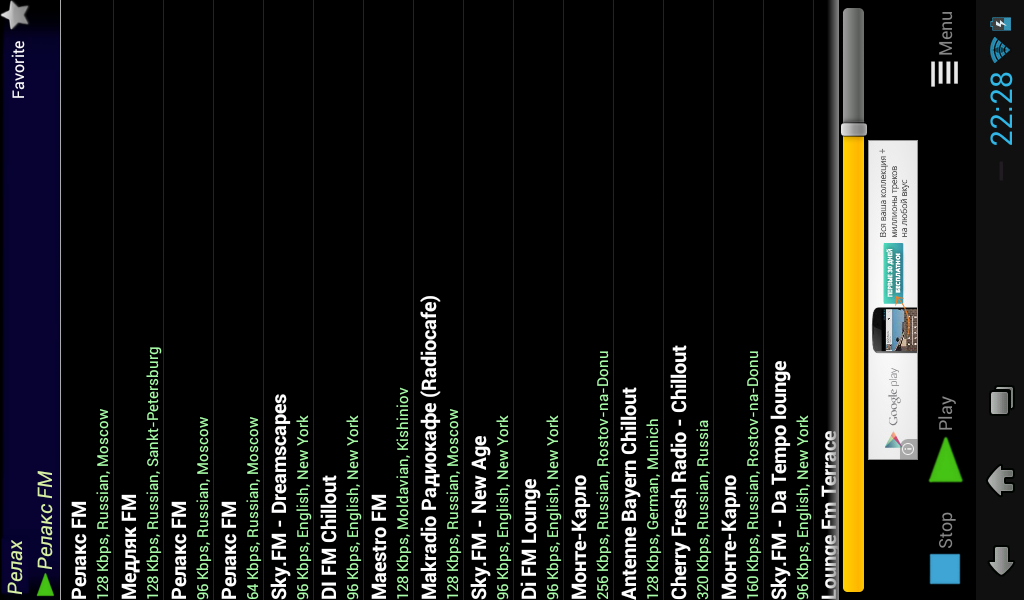Image resolution: width=1024 pixels, height=600 pixels.
Task: Open the Menu button
Action: pyautogui.click(x=945, y=48)
